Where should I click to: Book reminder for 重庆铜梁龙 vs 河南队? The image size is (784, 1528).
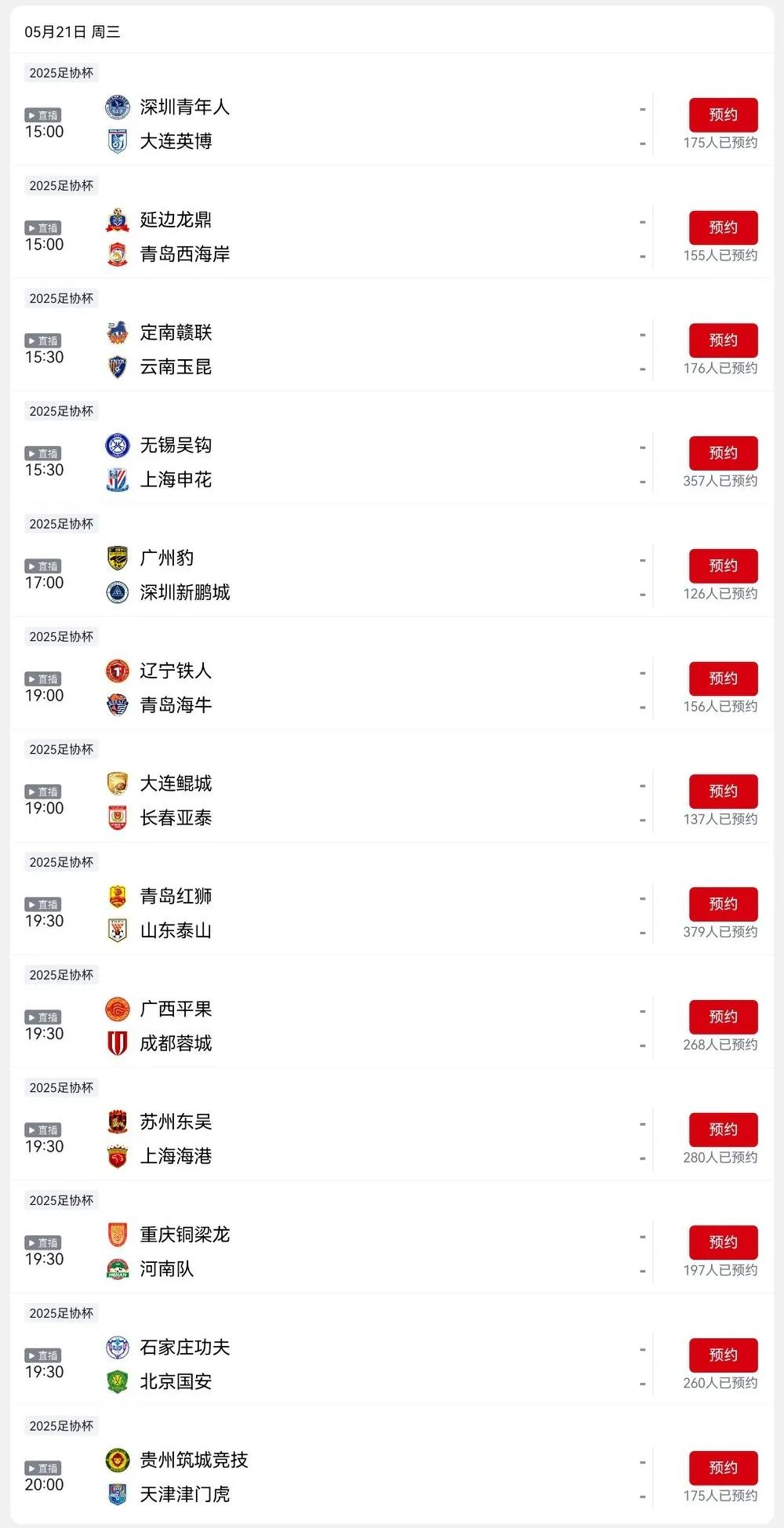[724, 1242]
